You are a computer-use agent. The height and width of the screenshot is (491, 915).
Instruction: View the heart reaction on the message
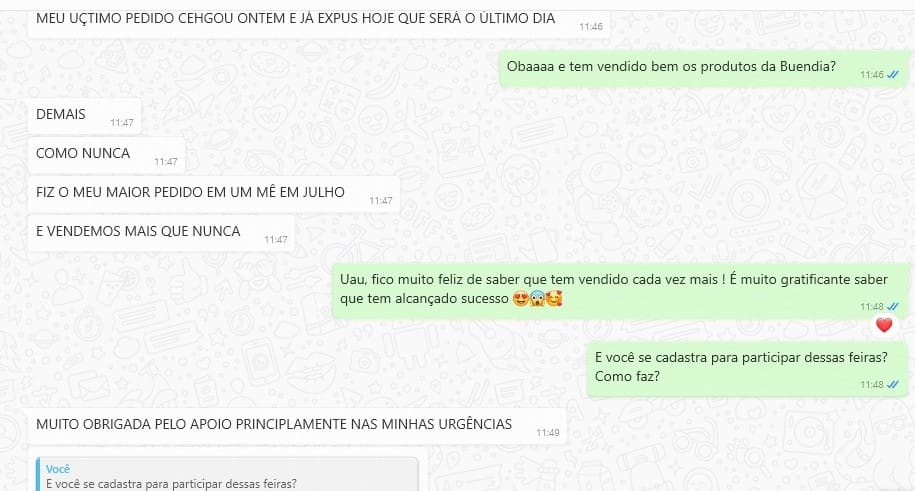(x=883, y=325)
